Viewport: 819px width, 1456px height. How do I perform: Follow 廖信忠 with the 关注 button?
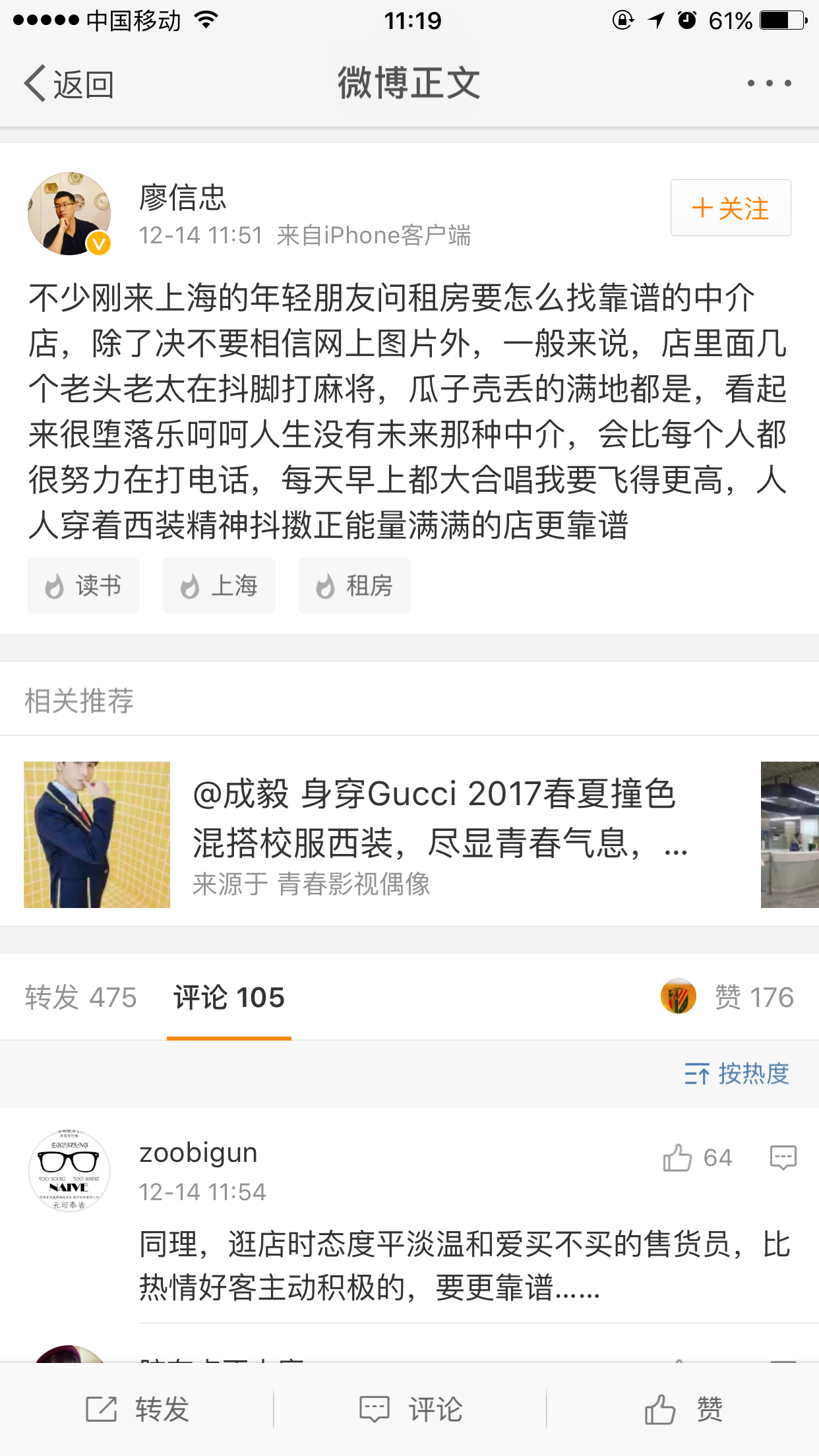point(731,208)
